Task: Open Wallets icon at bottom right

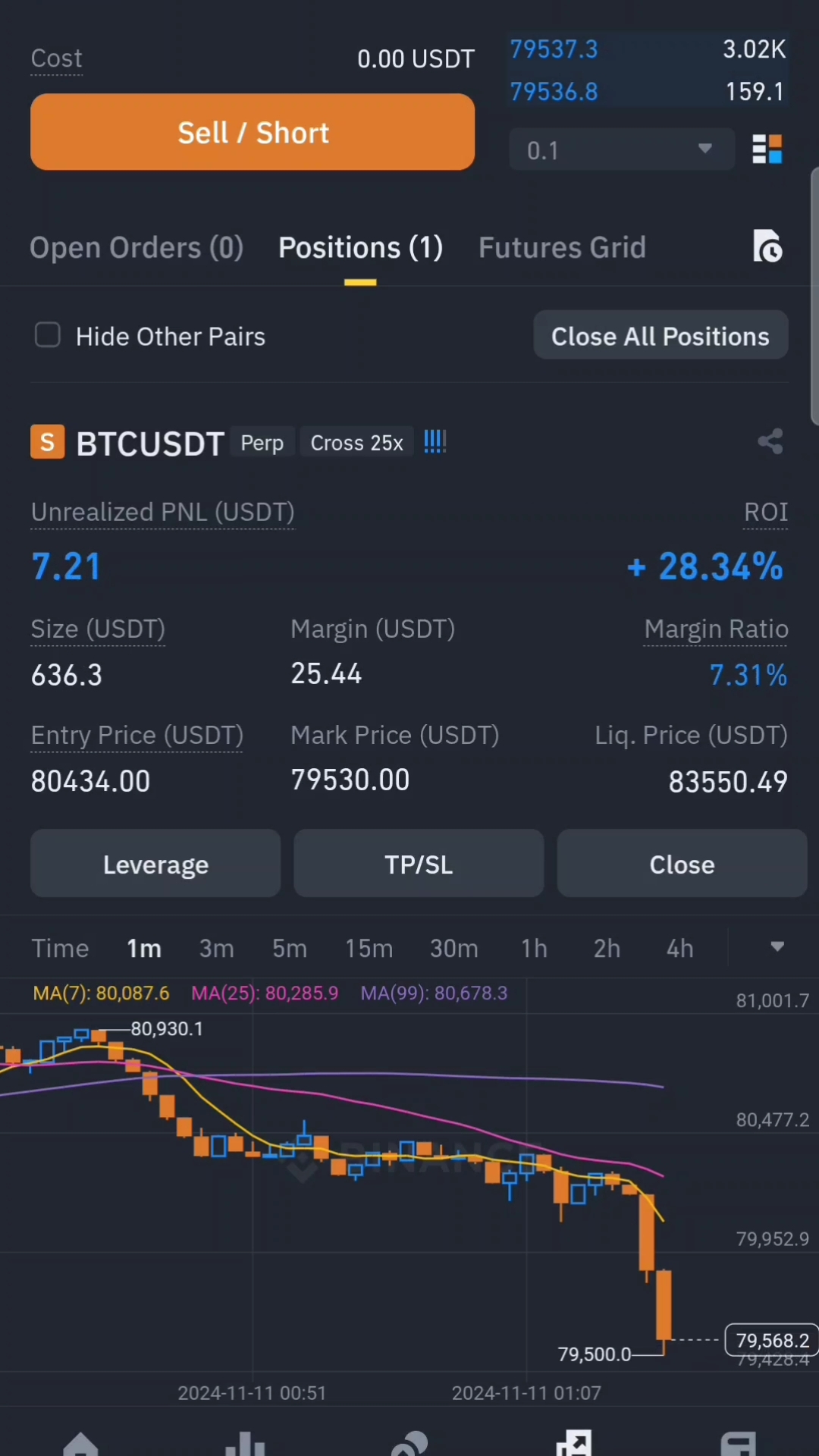Action: coord(736,1441)
